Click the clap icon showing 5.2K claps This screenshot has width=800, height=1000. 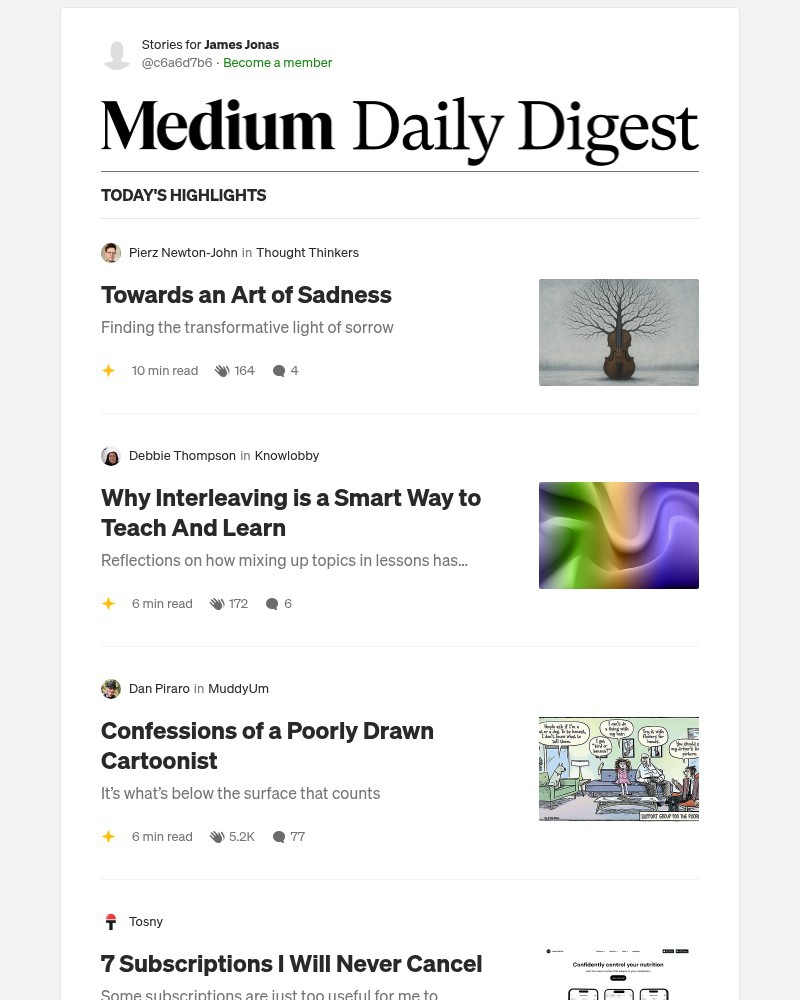(218, 836)
